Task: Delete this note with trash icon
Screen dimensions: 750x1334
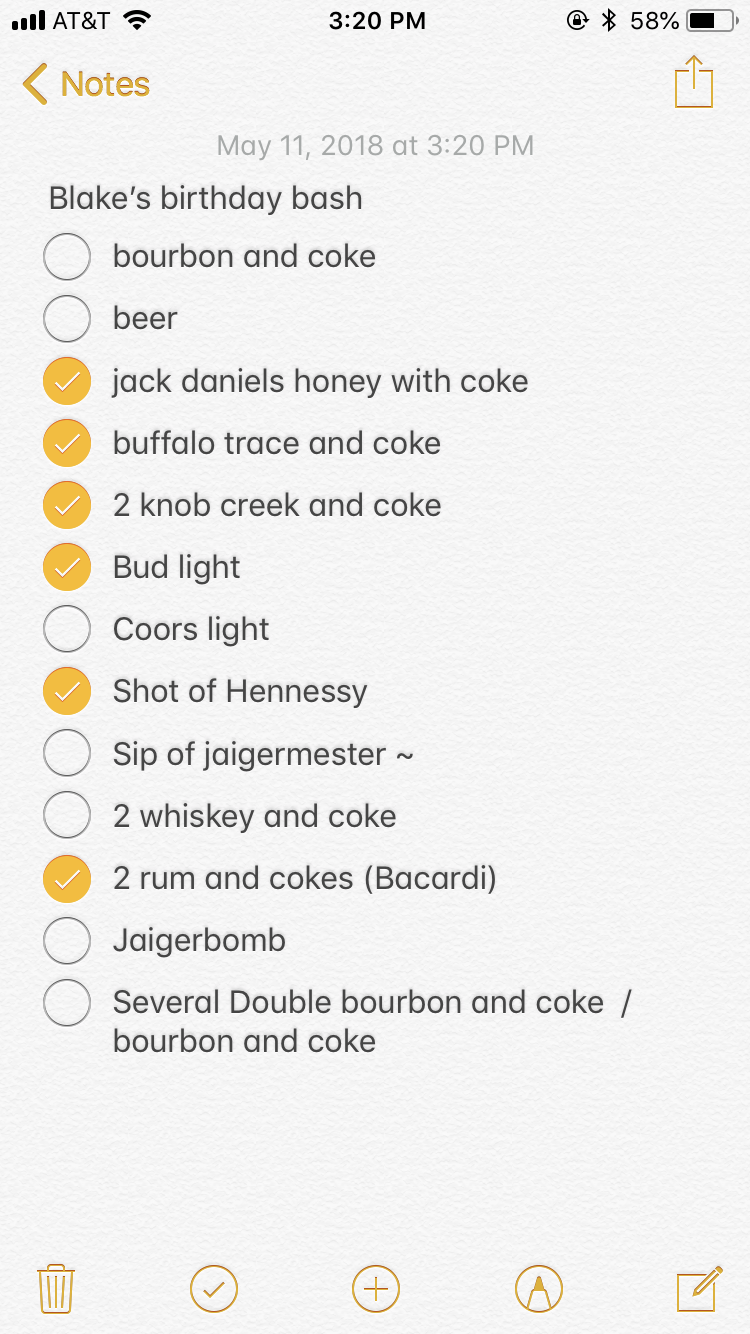Action: (x=56, y=1288)
